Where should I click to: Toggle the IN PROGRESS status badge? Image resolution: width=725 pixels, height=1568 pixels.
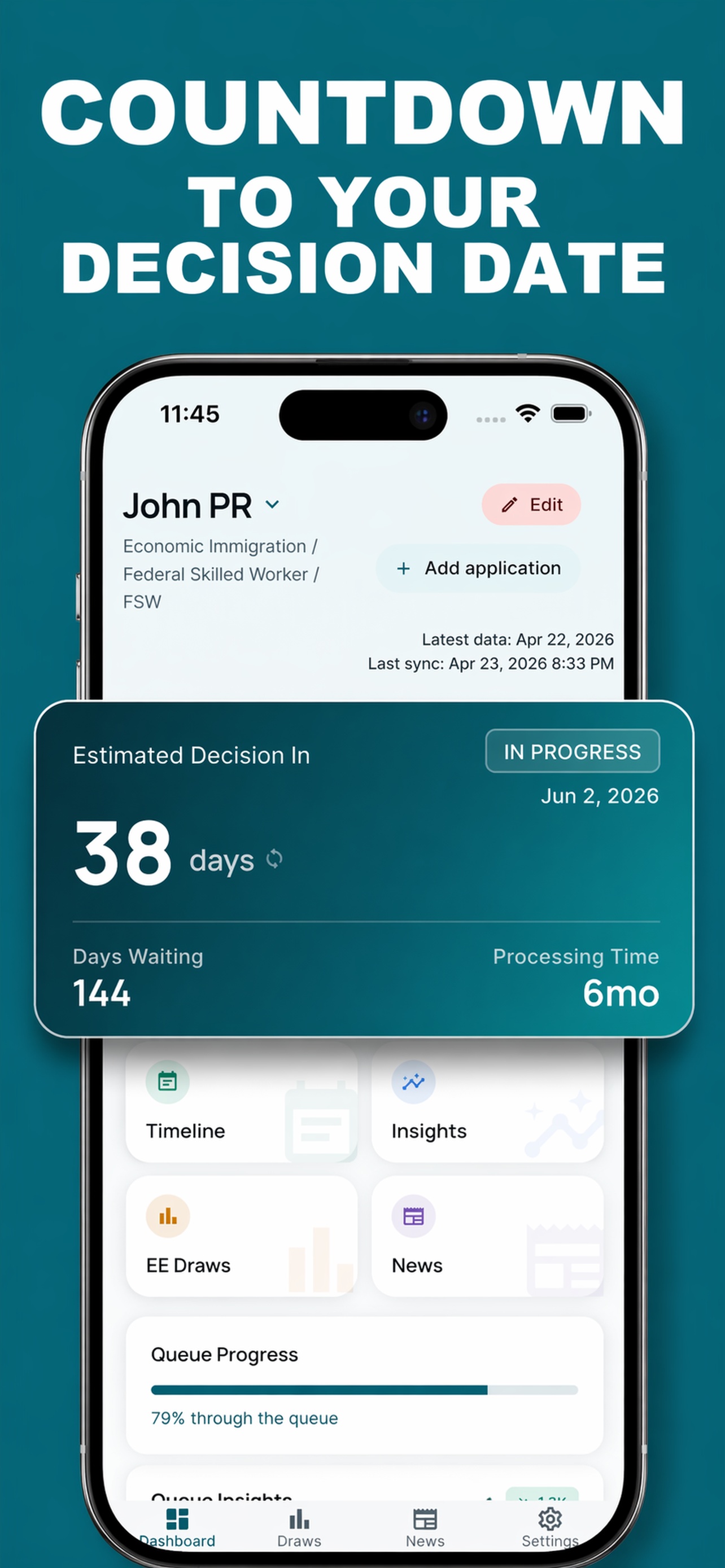571,752
